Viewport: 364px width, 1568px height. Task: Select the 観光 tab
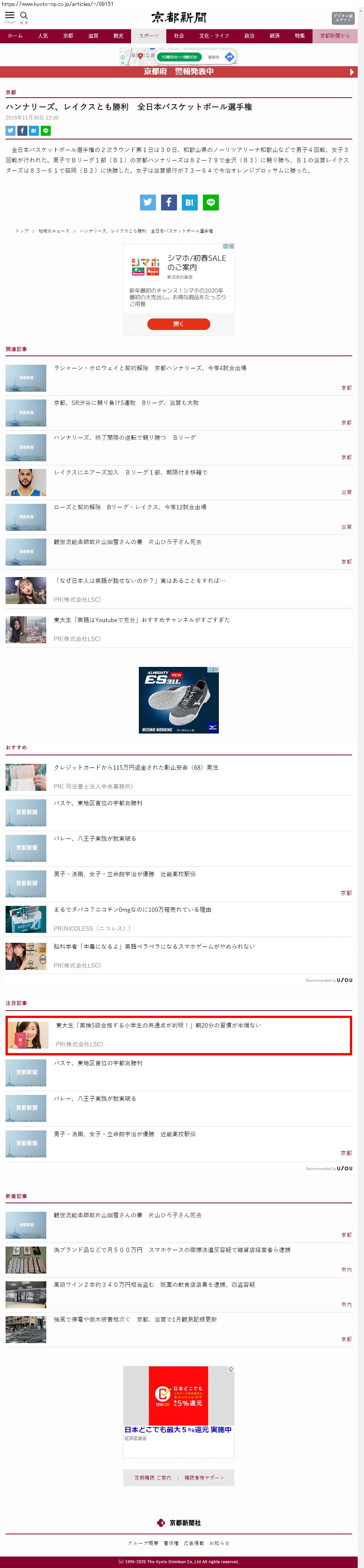(118, 36)
